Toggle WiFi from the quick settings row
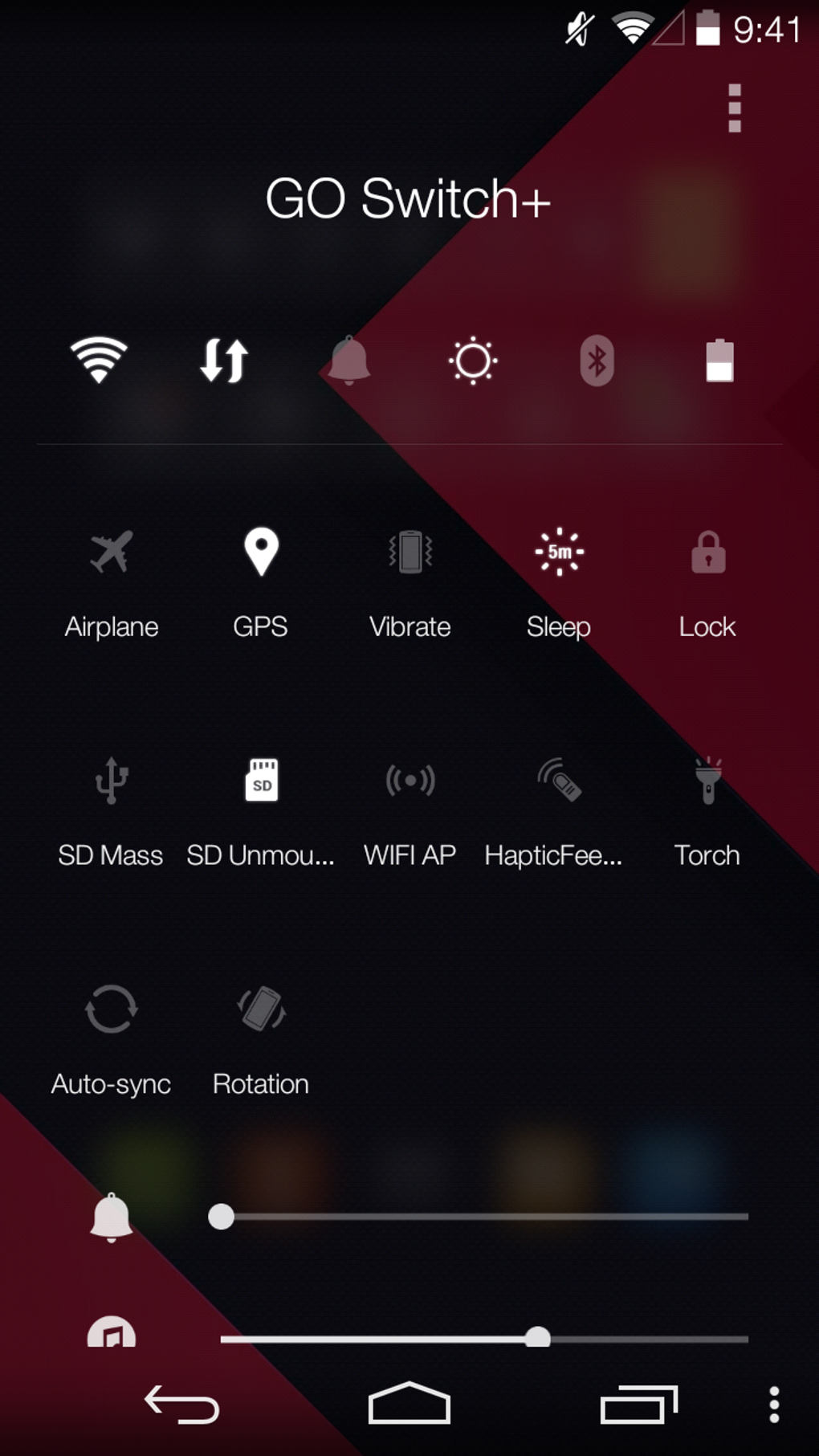Viewport: 819px width, 1456px height. pos(99,361)
